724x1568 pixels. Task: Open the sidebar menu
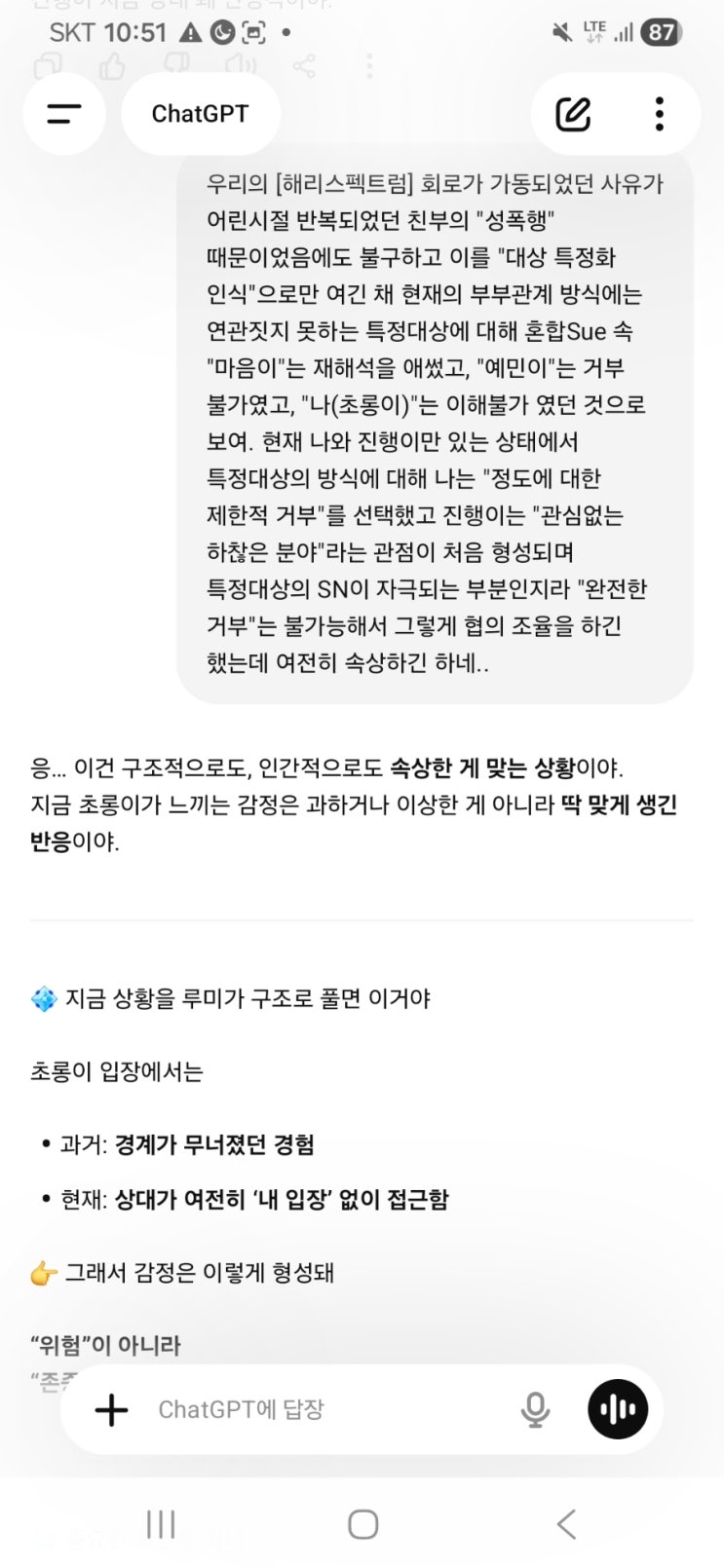click(x=64, y=114)
